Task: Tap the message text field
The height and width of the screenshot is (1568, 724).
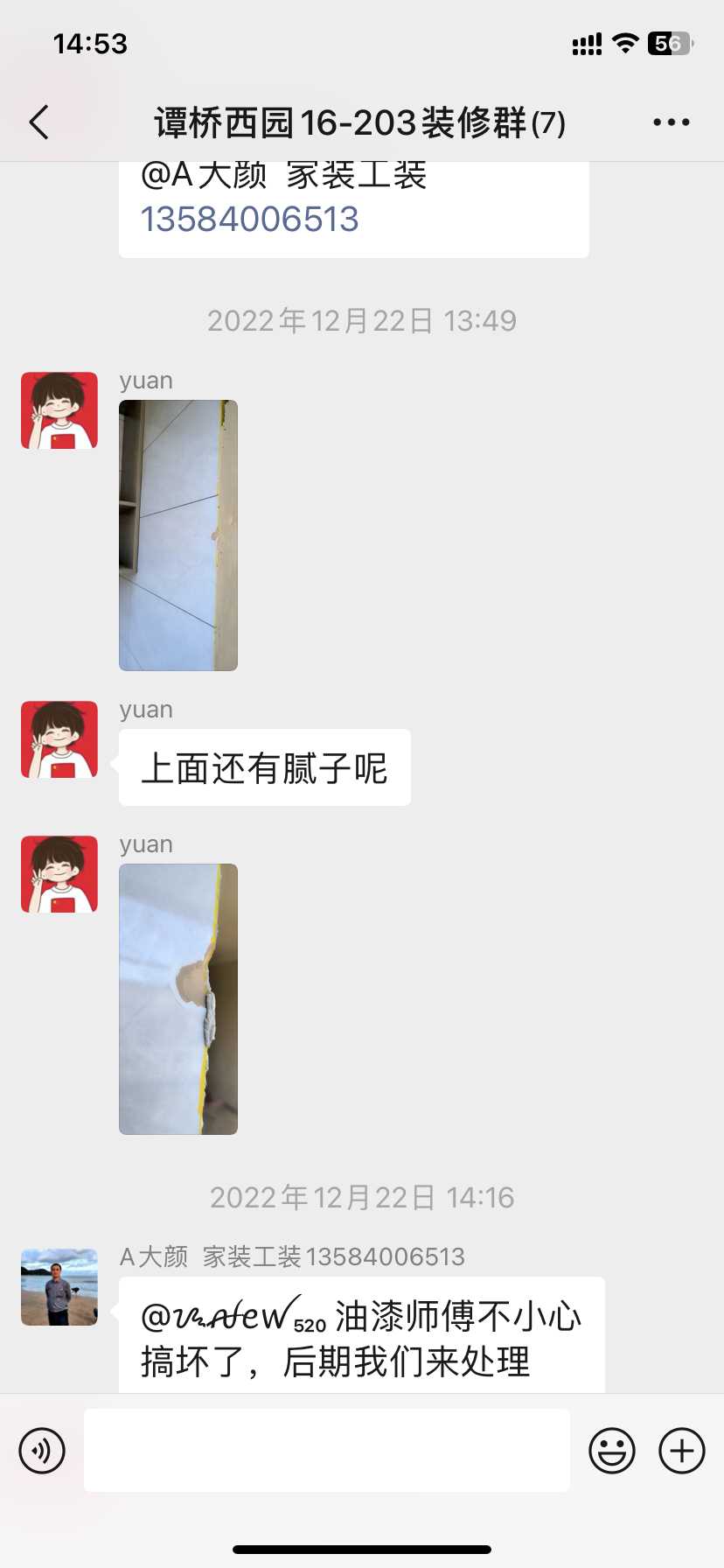Action: (327, 1451)
